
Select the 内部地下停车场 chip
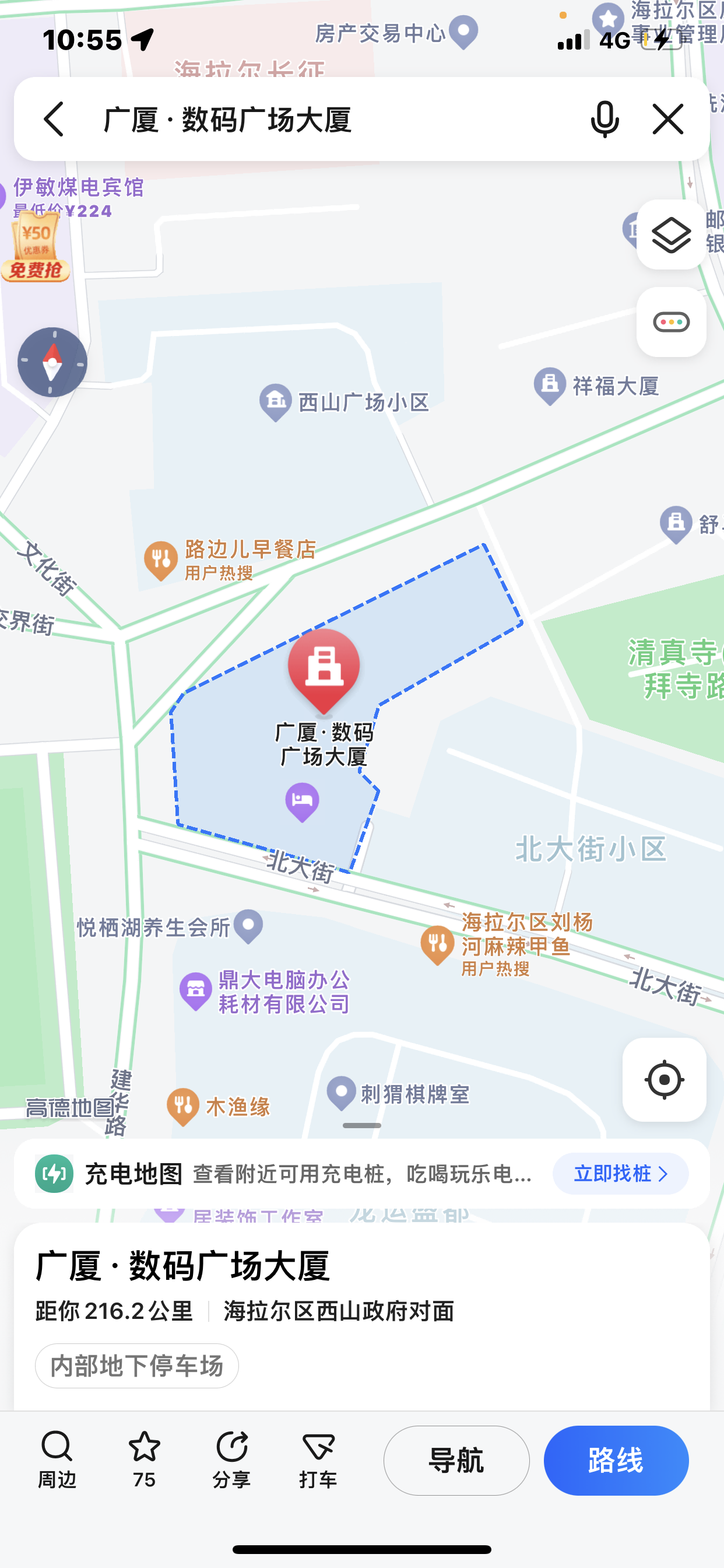click(x=137, y=1366)
